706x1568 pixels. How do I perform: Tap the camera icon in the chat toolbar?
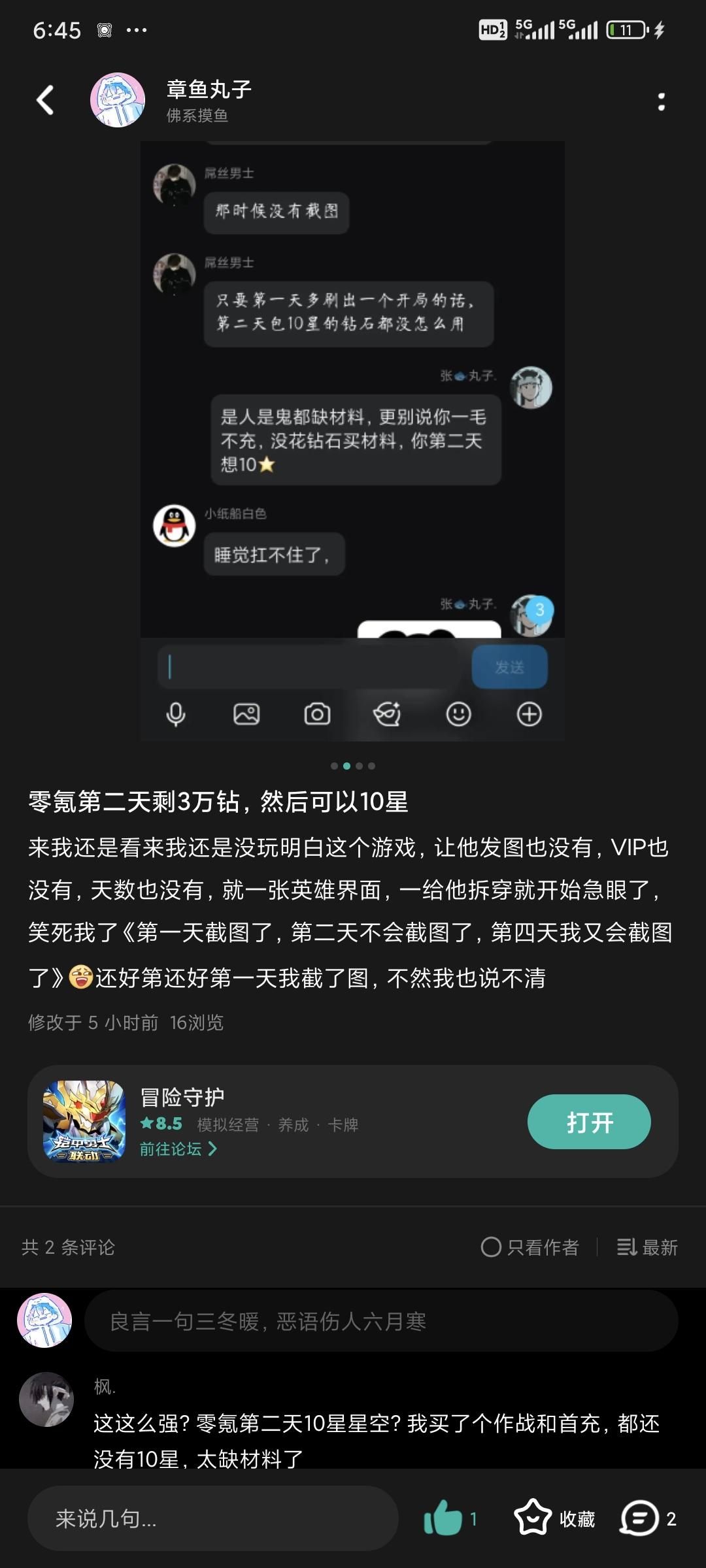[x=316, y=715]
